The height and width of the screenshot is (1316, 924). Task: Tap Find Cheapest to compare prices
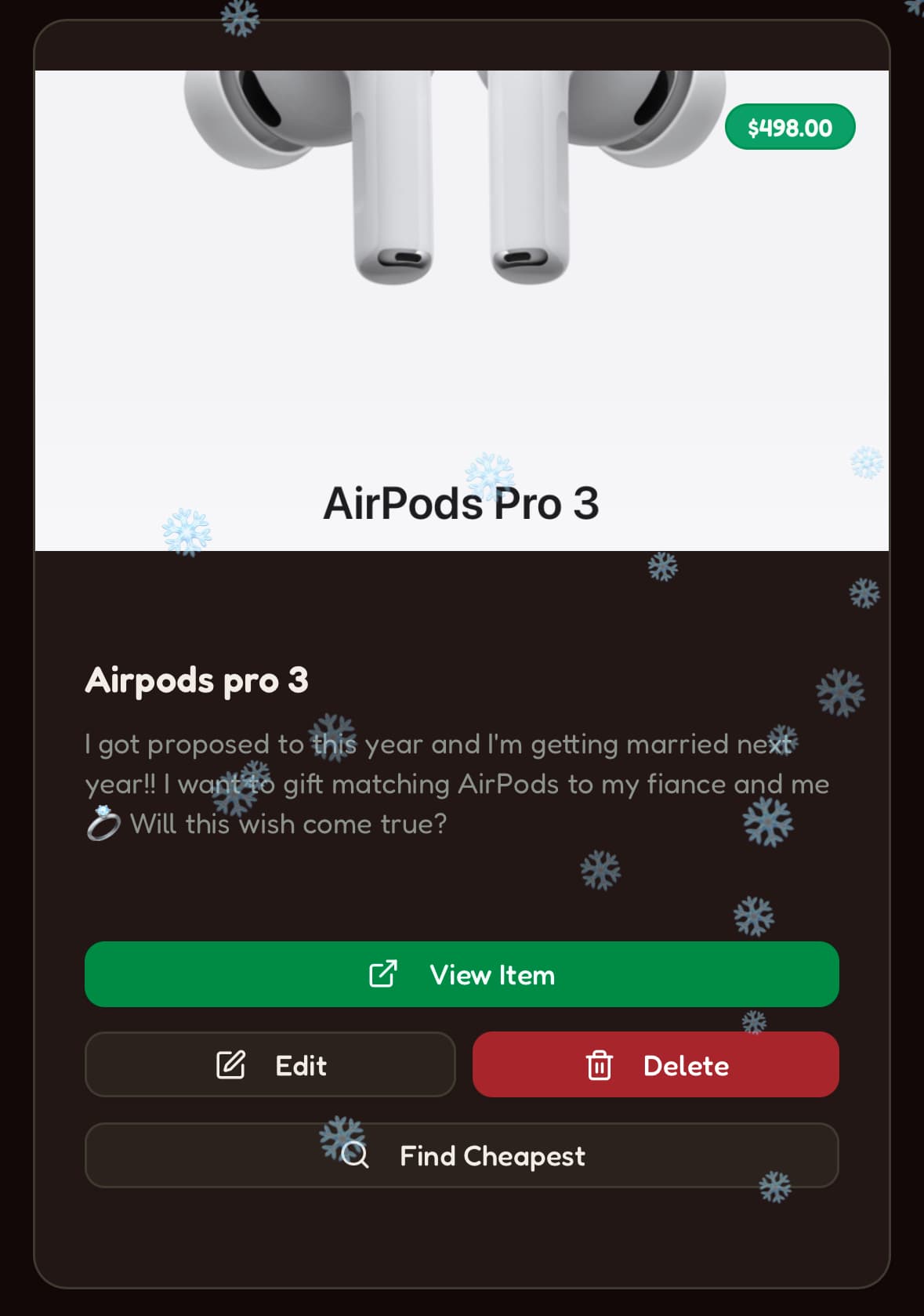coord(462,1155)
